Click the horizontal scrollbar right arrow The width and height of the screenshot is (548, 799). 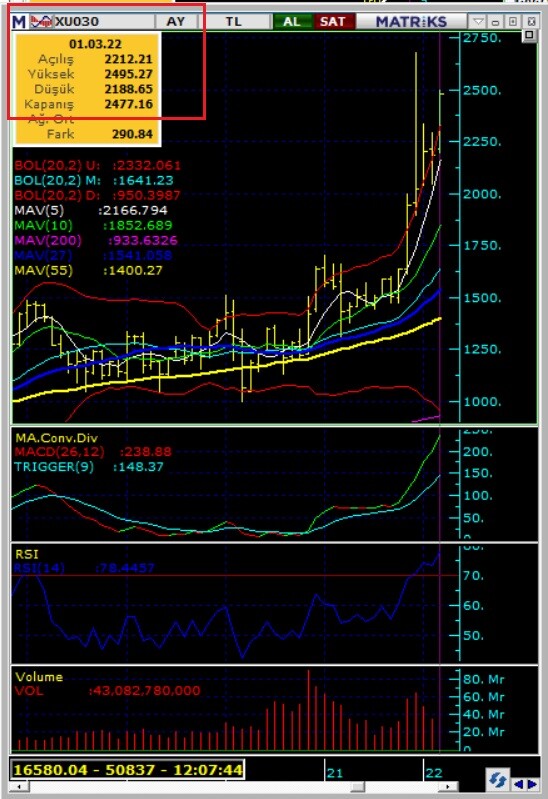click(x=449, y=786)
